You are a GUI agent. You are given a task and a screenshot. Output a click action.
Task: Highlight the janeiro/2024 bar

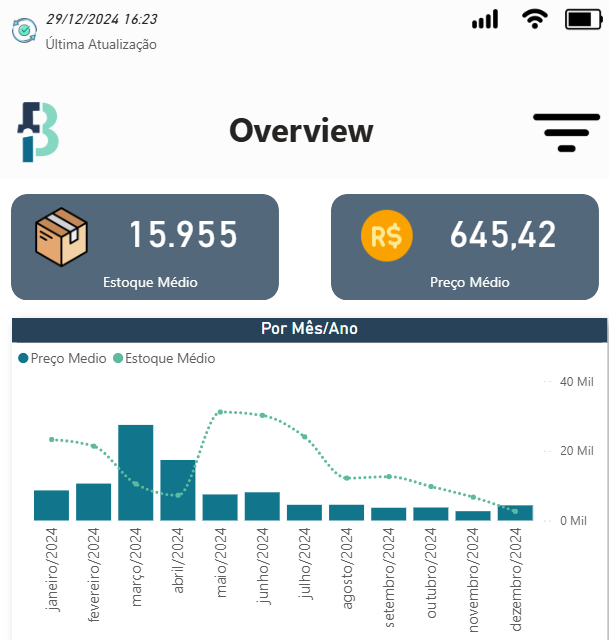[51, 505]
